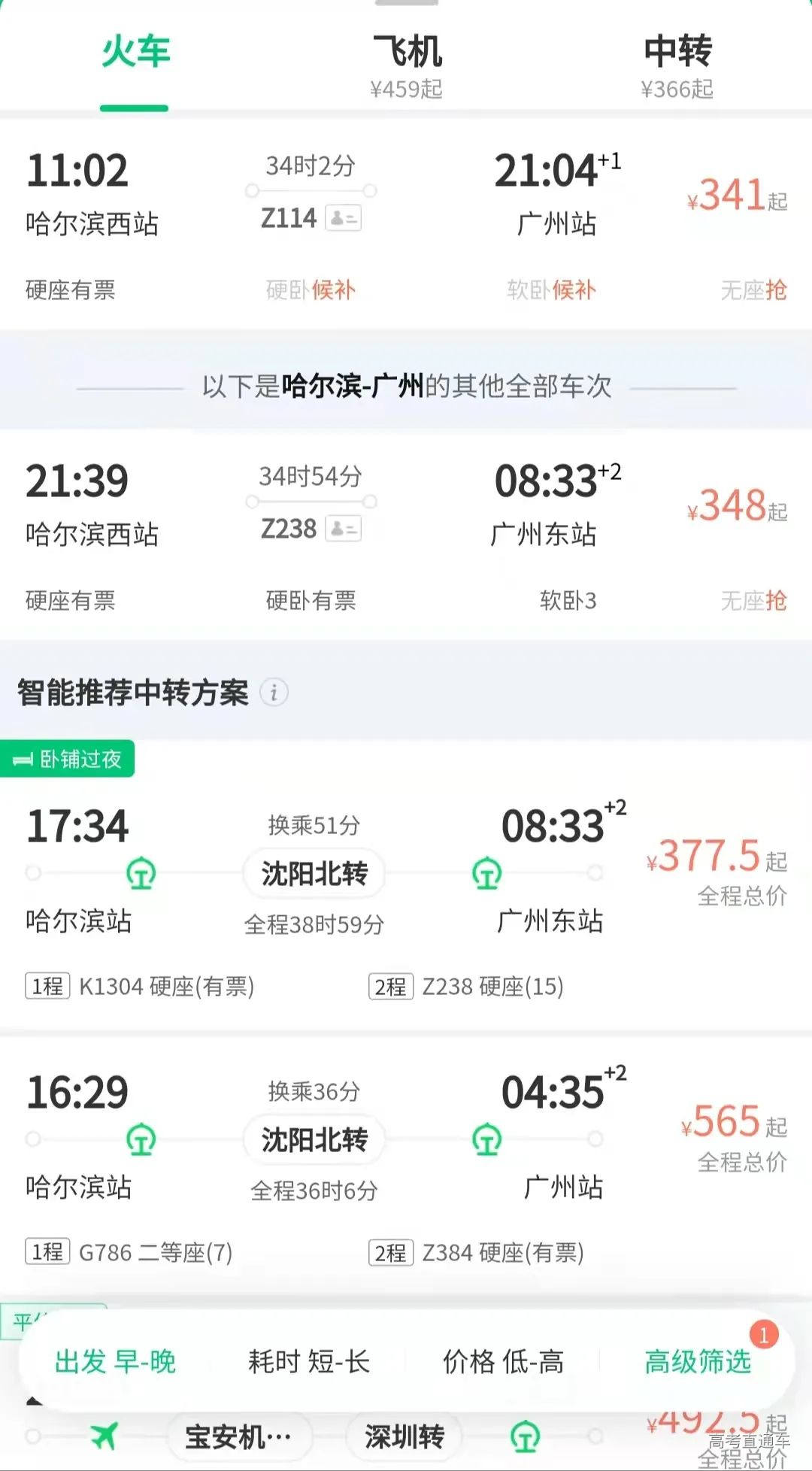This screenshot has height=1471, width=812.
Task: Expand the 沈阳北转 transfer at 17:34
Action: [x=314, y=875]
